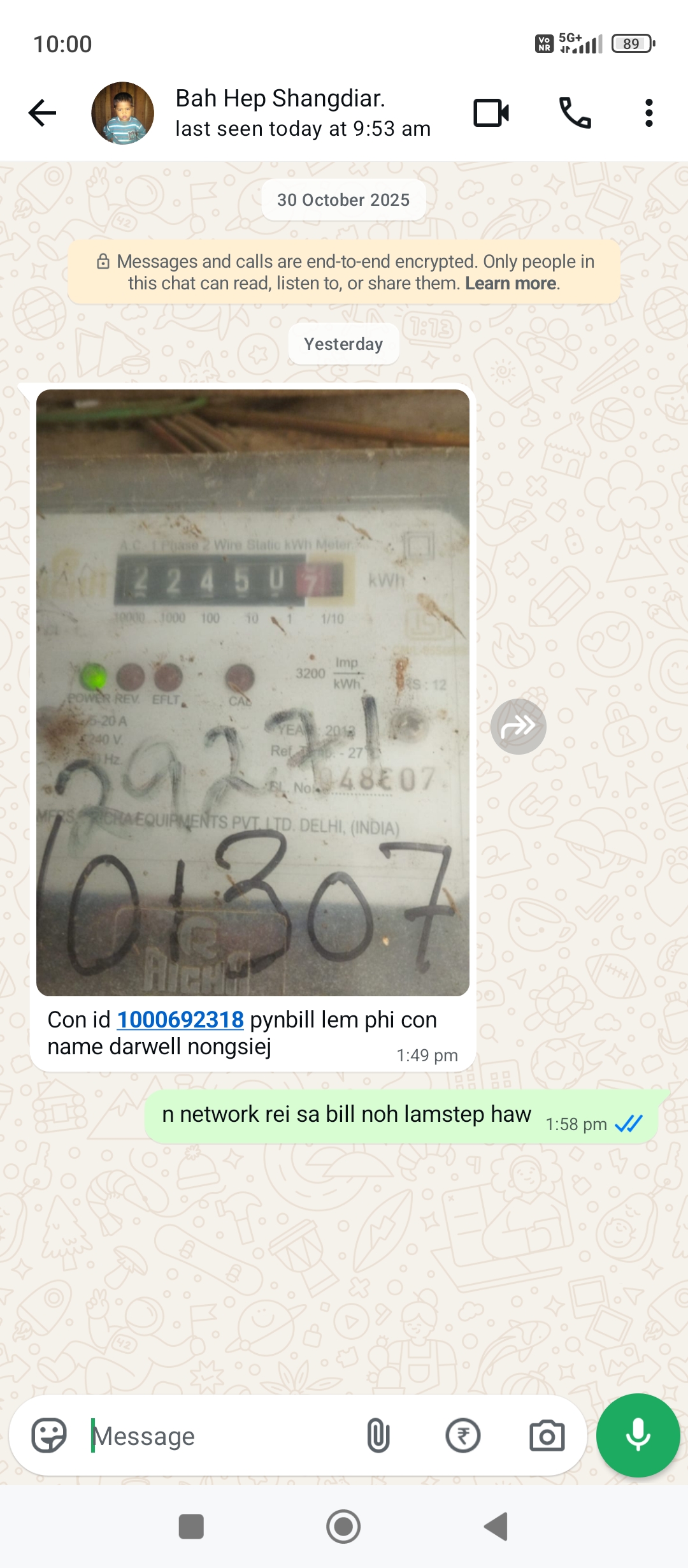This screenshot has height=1568, width=688.
Task: Forward the meter photo message
Action: point(518,726)
